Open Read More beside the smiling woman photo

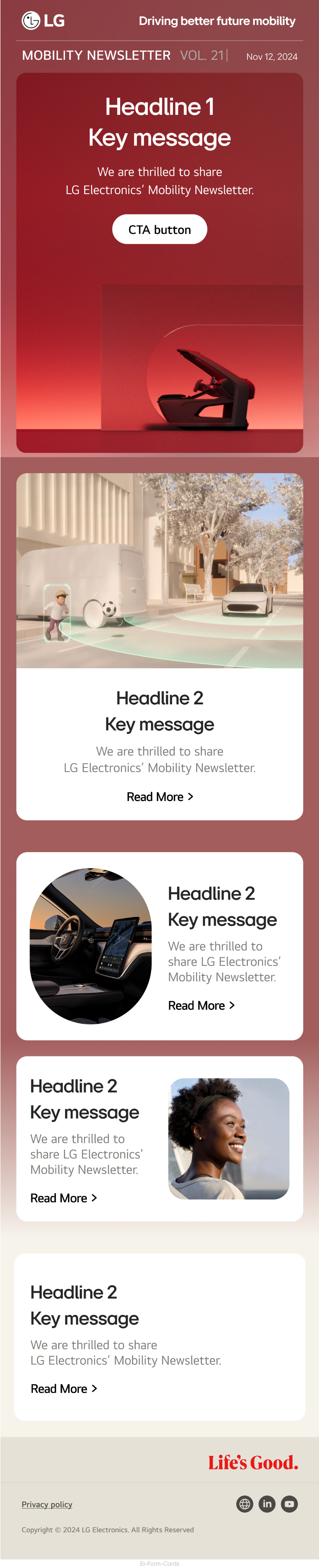click(63, 1198)
